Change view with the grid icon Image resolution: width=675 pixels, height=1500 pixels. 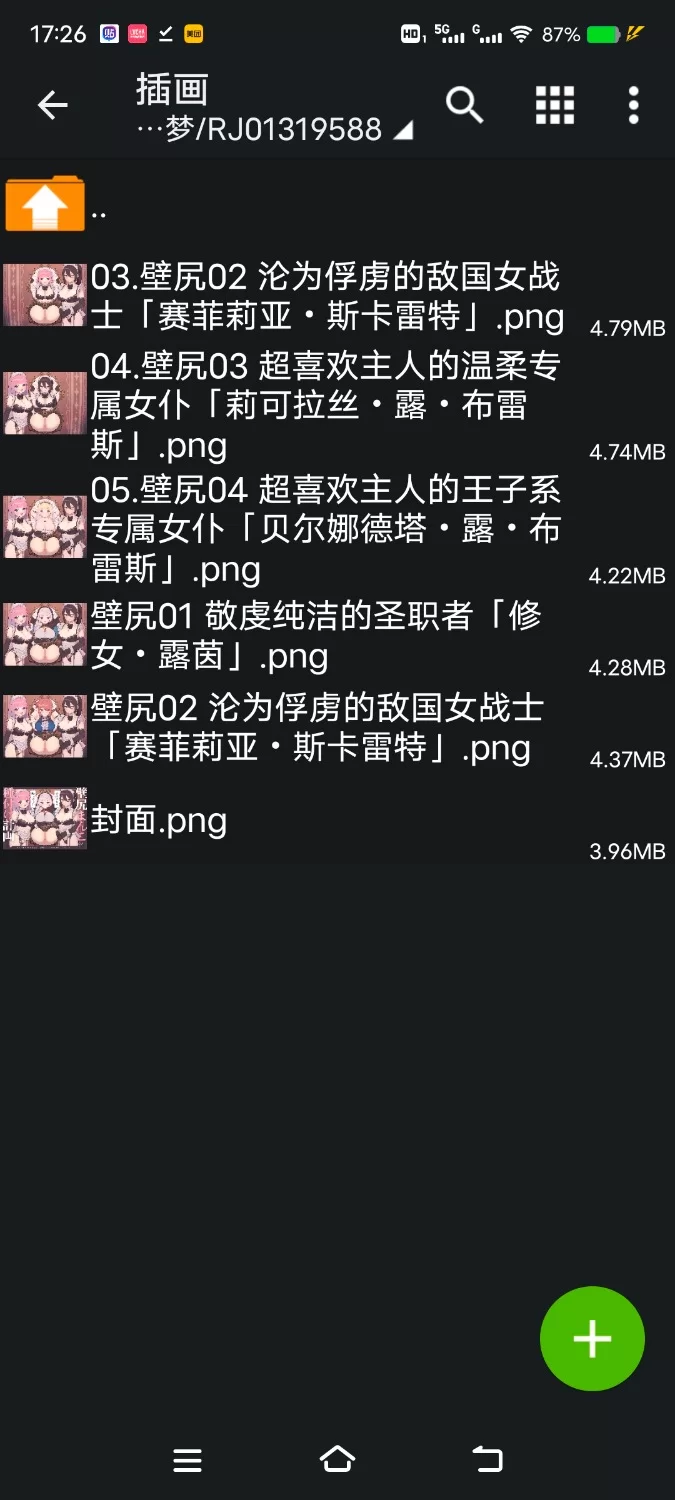(x=555, y=105)
